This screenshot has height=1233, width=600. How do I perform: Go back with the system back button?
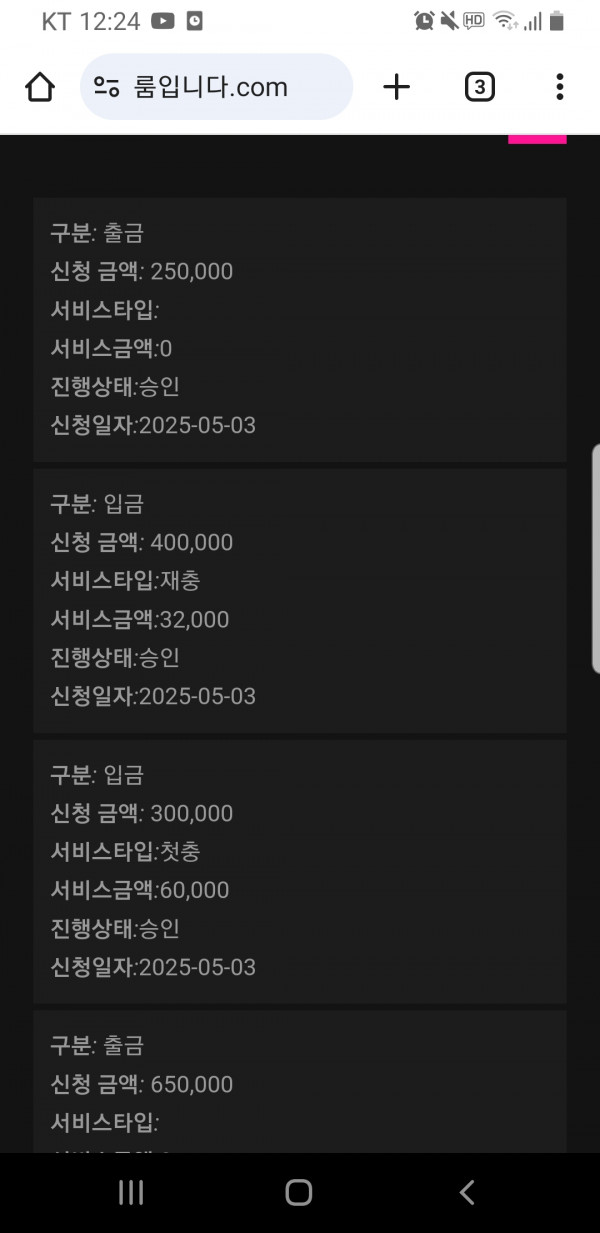pyautogui.click(x=466, y=1192)
